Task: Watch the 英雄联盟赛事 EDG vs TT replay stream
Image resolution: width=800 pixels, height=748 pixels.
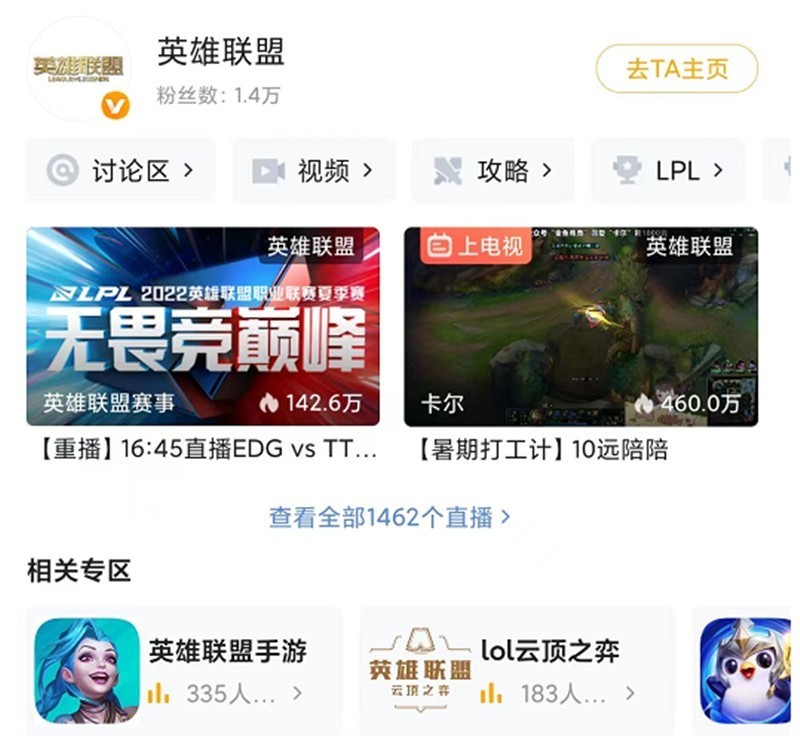Action: (203, 327)
